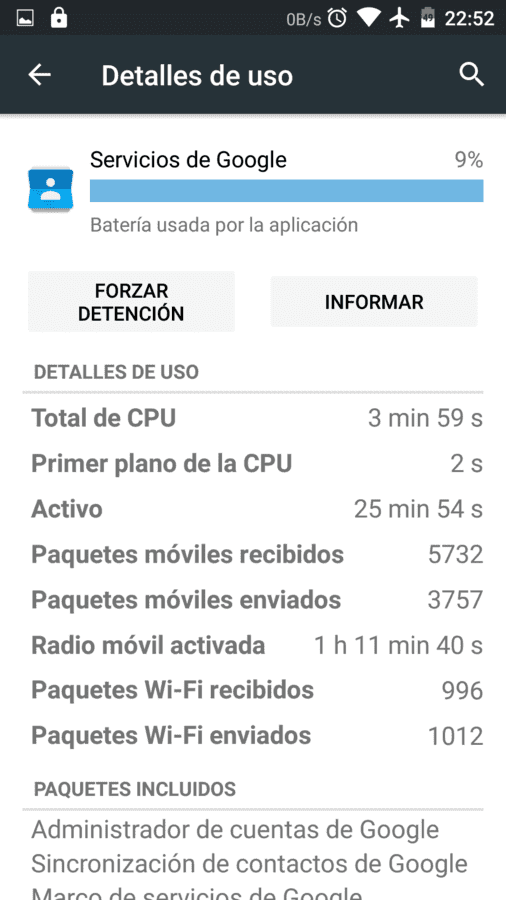
Task: Tap the Informar button
Action: tap(374, 302)
